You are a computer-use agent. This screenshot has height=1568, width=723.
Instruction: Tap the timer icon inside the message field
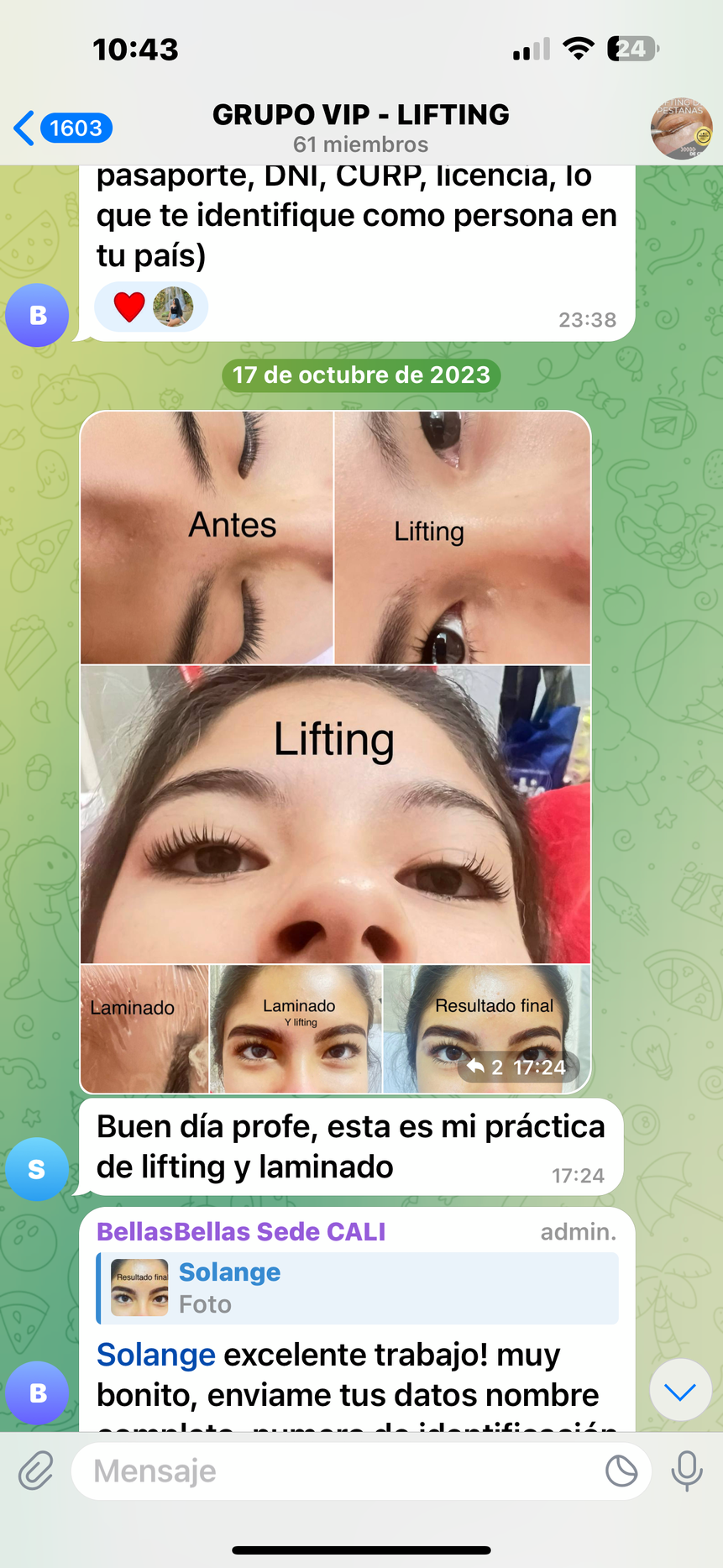621,1471
